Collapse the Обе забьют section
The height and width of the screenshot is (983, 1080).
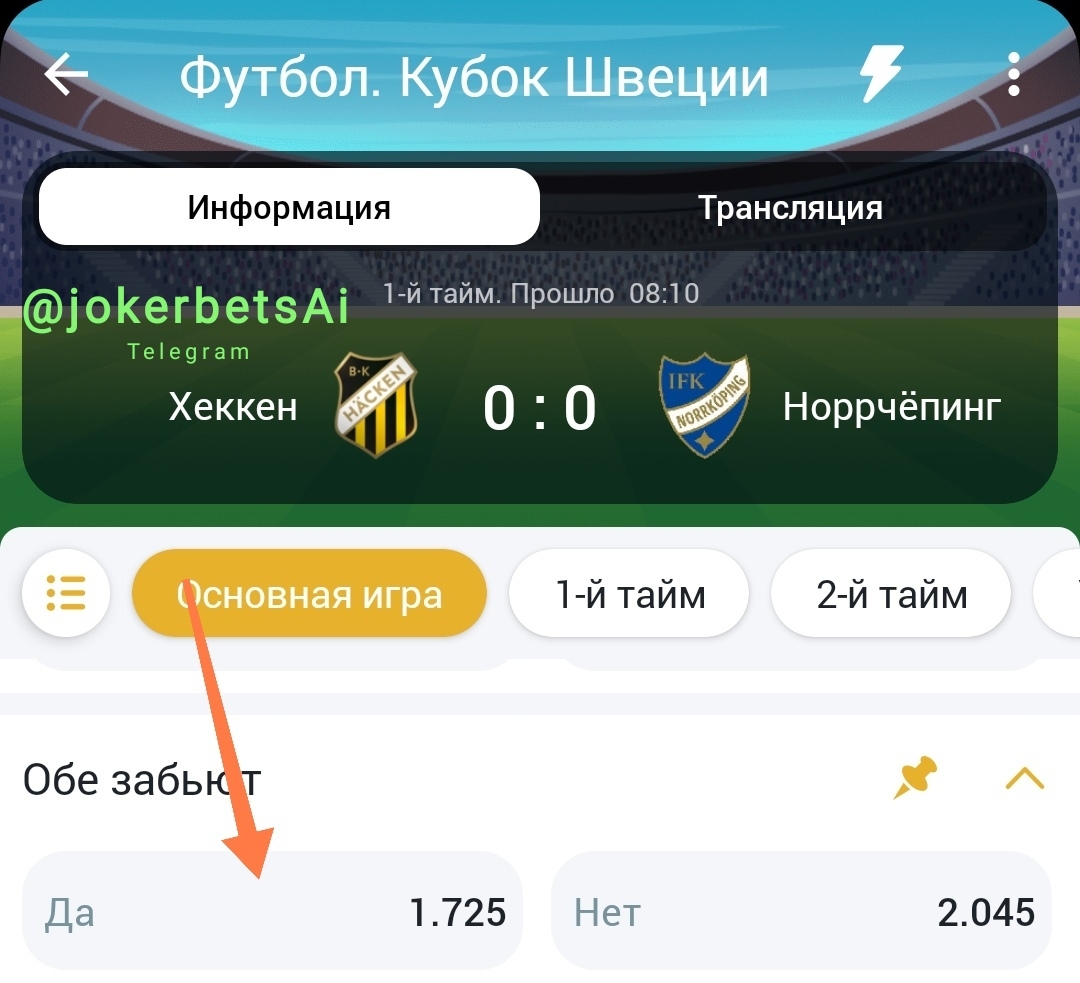click(1024, 778)
